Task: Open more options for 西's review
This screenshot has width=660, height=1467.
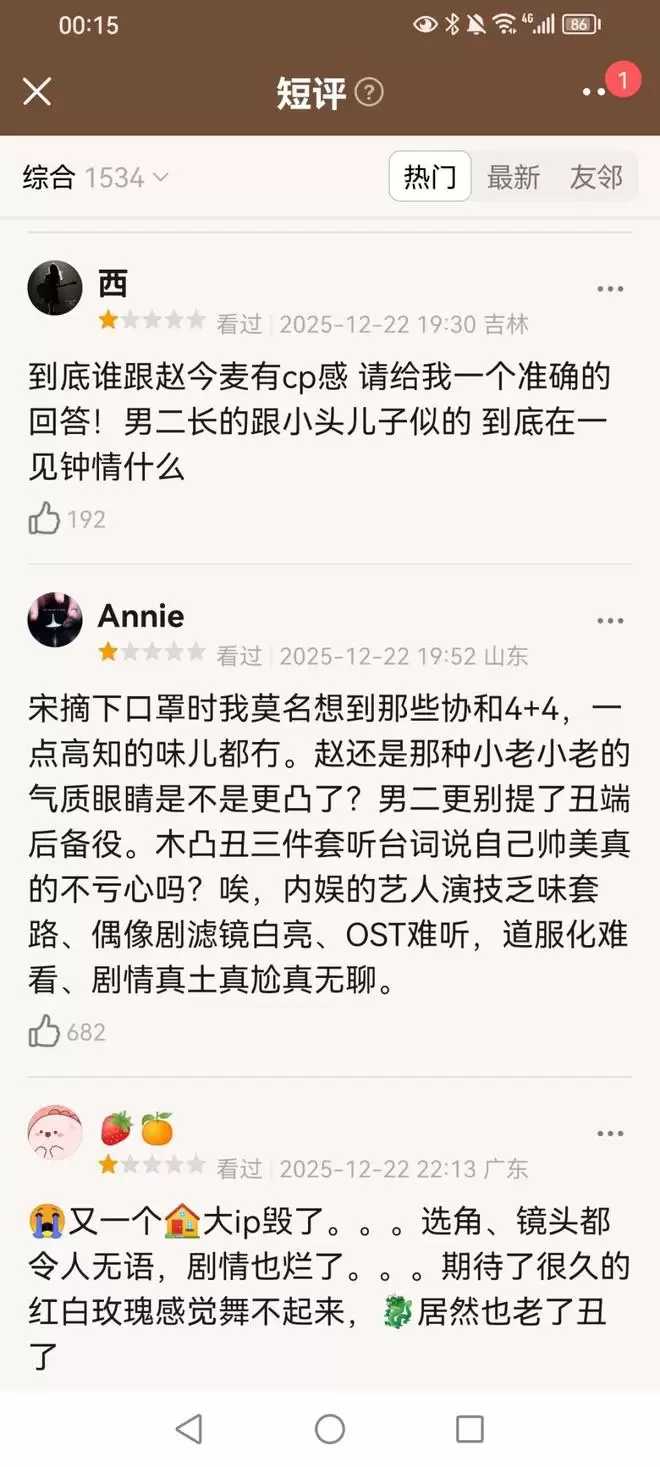Action: click(x=610, y=289)
